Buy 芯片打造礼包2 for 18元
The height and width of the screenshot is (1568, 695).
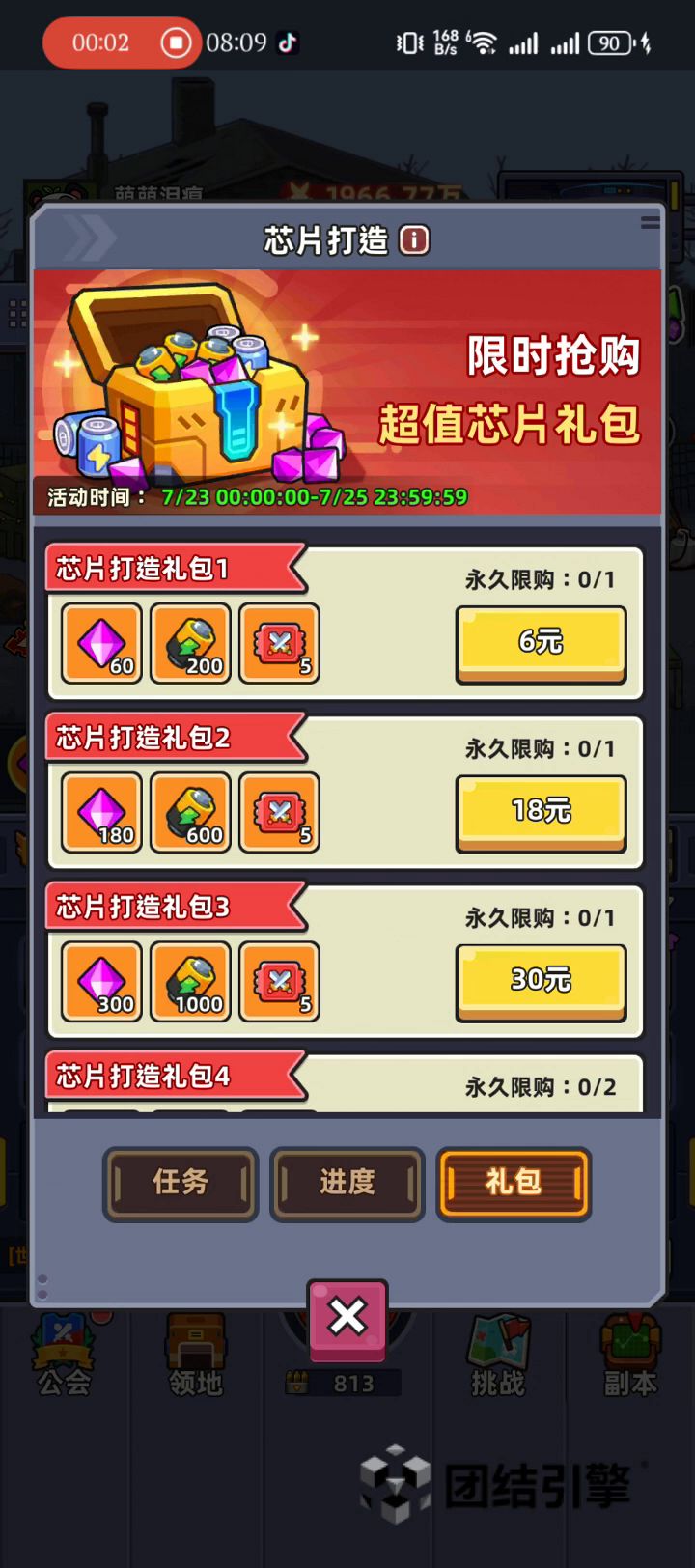click(541, 810)
